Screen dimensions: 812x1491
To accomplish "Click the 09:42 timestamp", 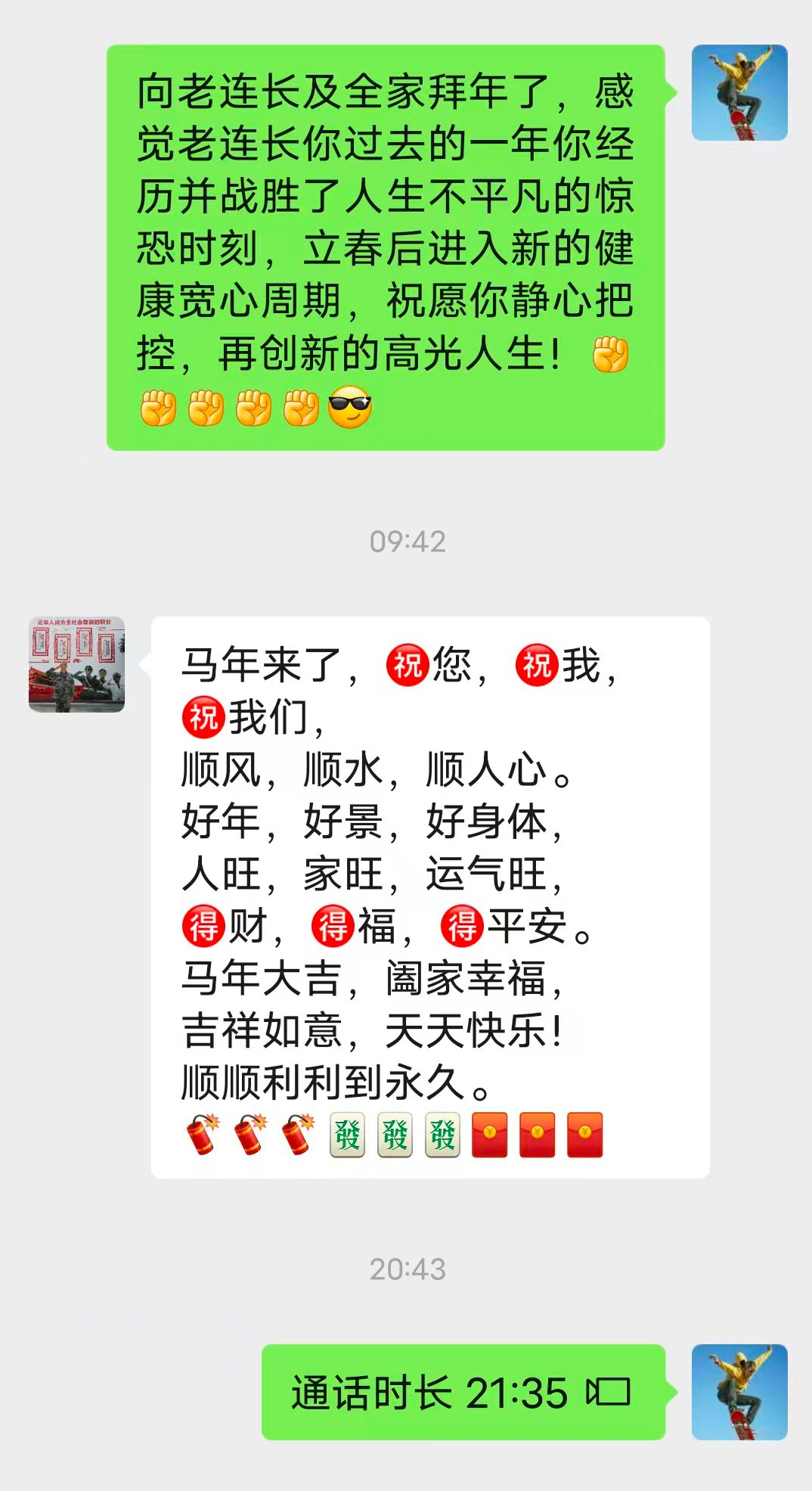I will tap(406, 541).
